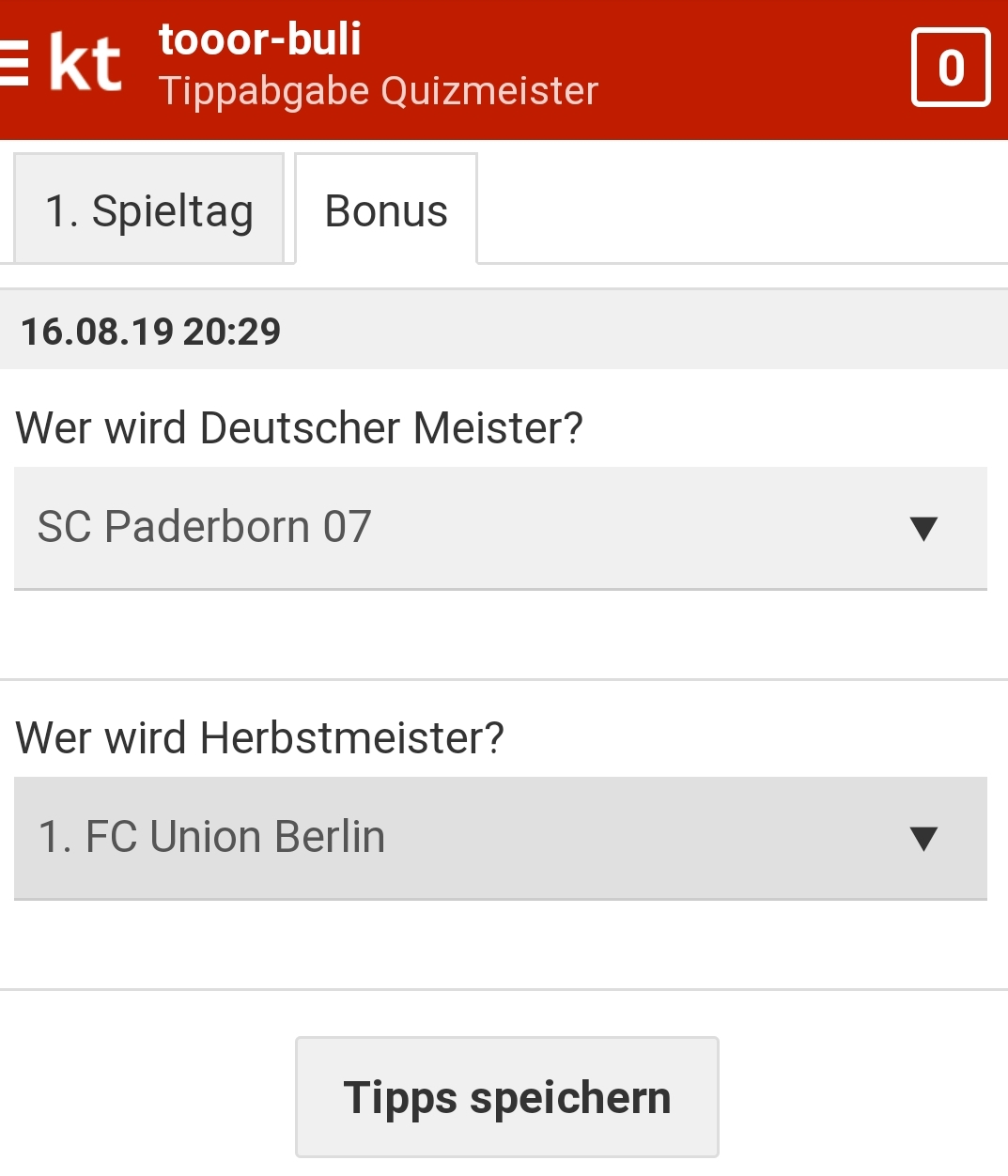Open the Herbstmeister team dropdown
The image size is (1008, 1176).
[x=500, y=838]
